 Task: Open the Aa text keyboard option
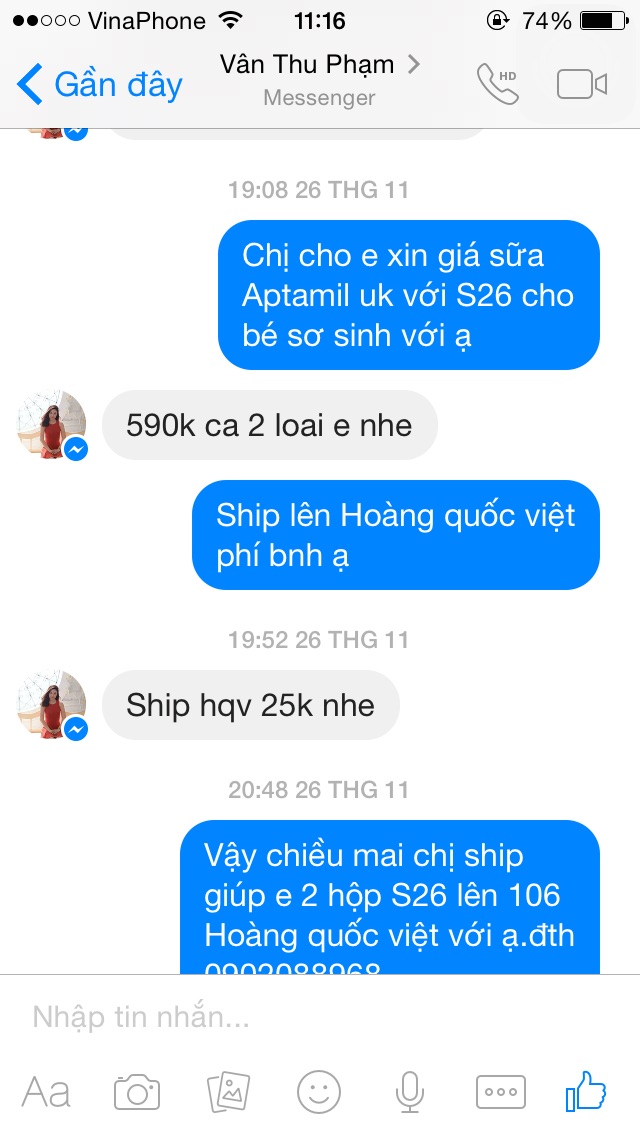click(46, 1092)
